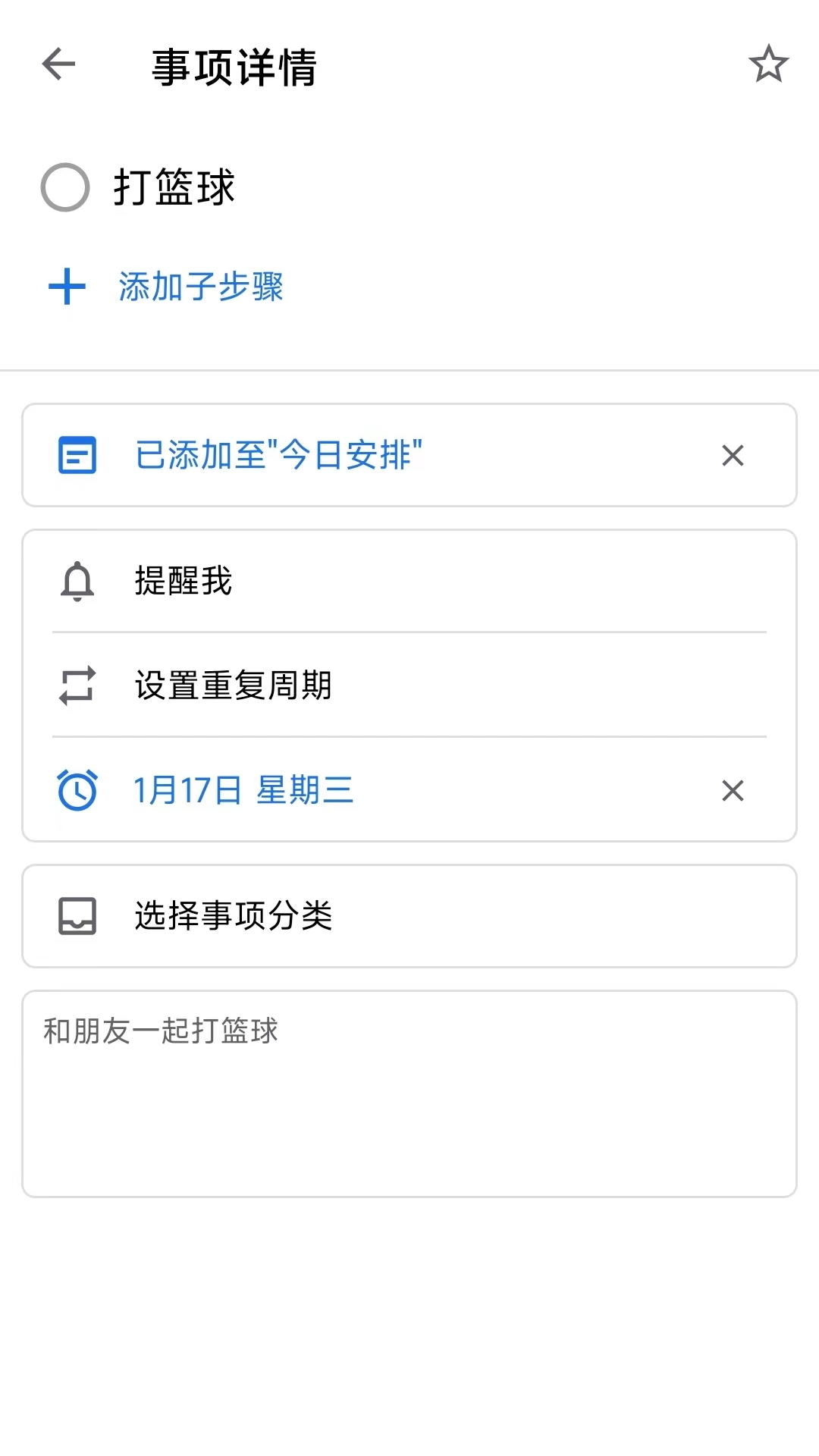
Task: Tap the circular completion control of 打篮球
Action: [64, 184]
